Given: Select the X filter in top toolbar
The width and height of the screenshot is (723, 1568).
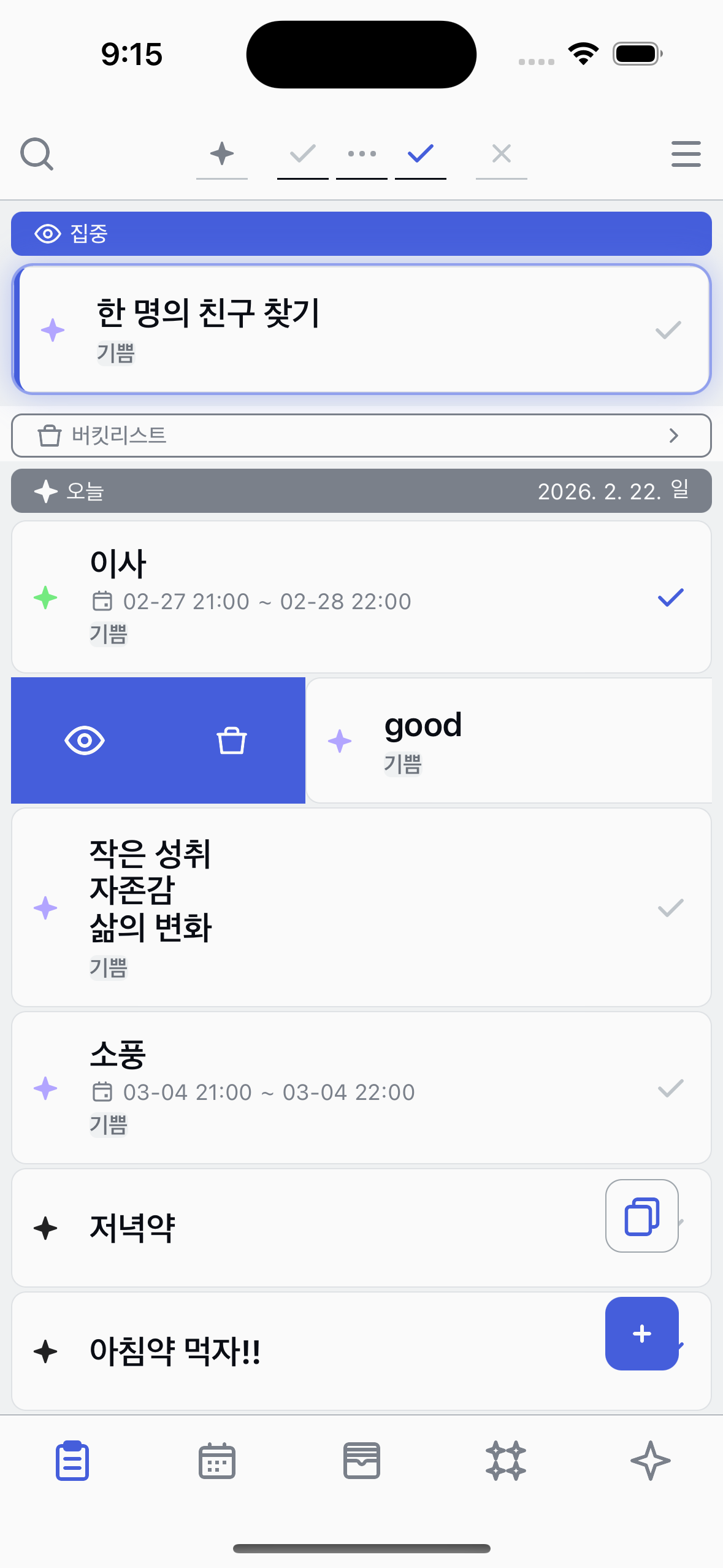Looking at the screenshot, I should point(501,154).
